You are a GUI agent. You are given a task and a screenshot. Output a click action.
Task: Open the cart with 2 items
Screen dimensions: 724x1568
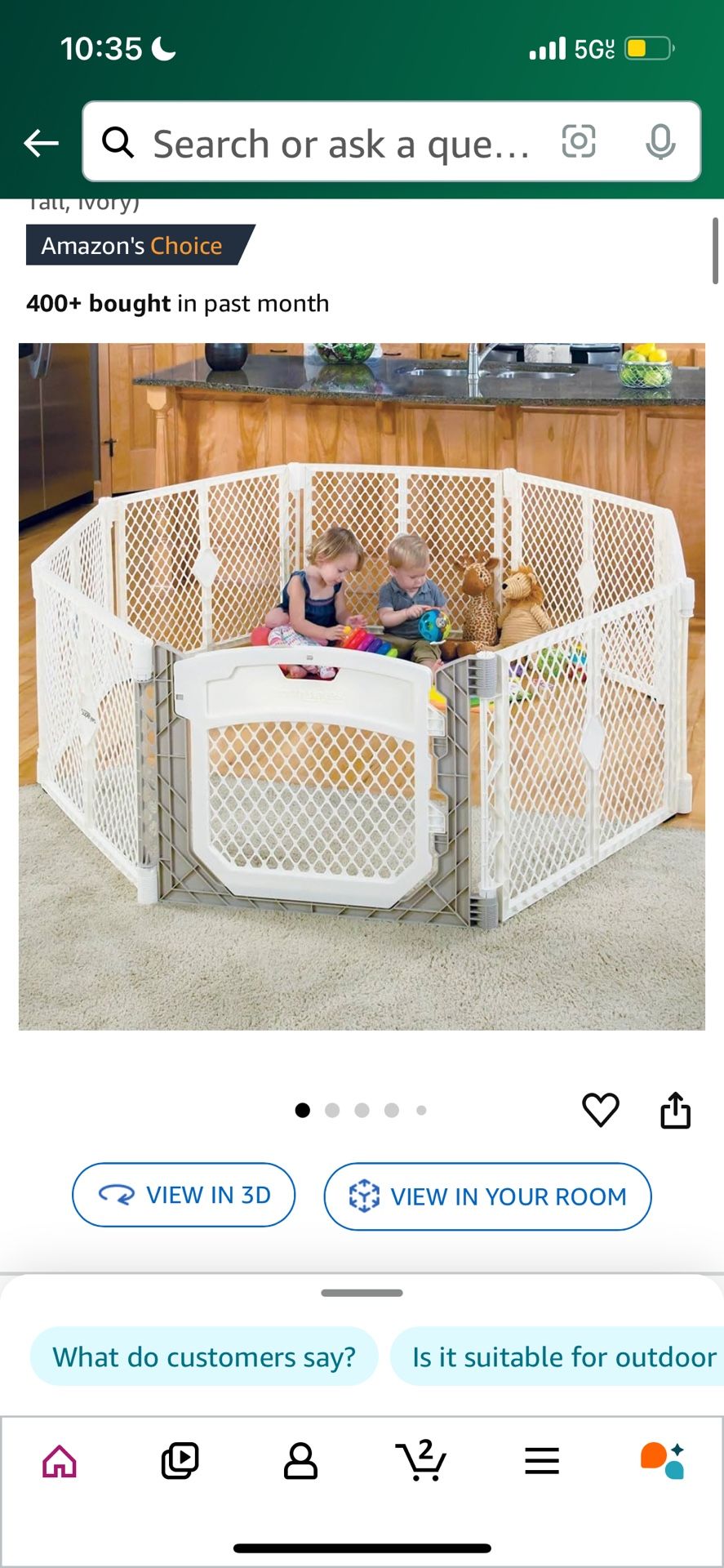pos(421,1461)
